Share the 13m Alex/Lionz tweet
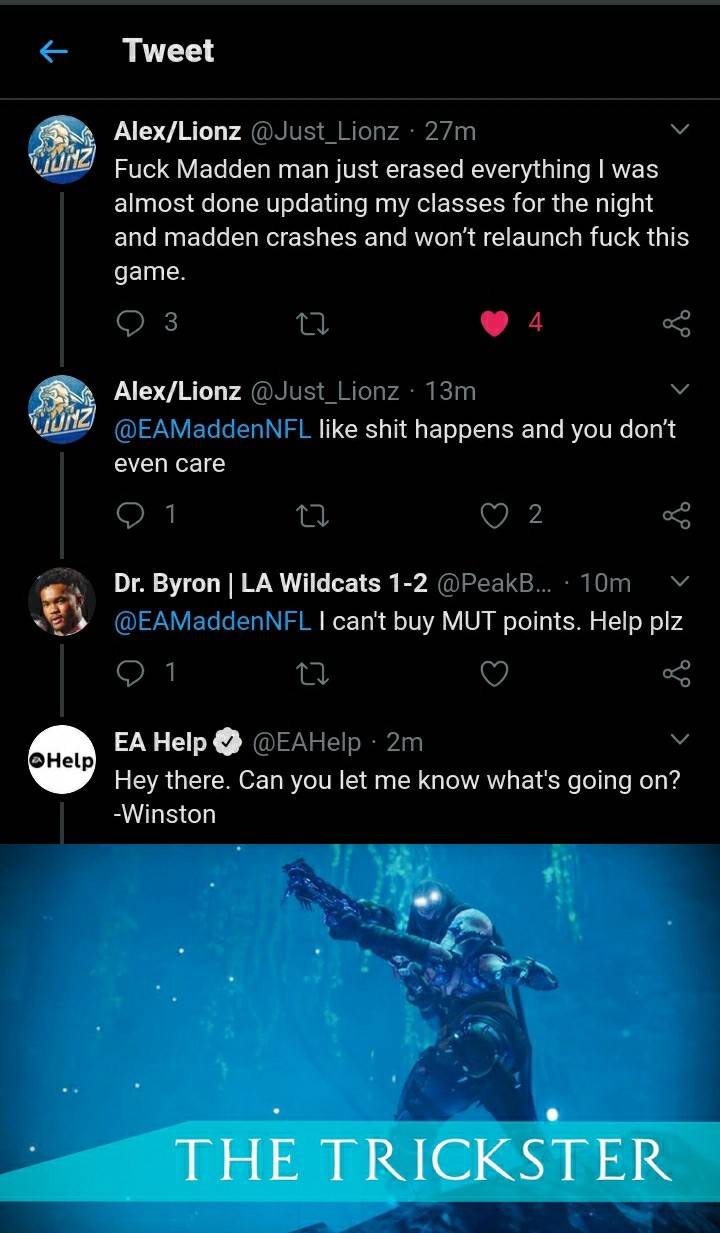The width and height of the screenshot is (720, 1233). coord(676,515)
